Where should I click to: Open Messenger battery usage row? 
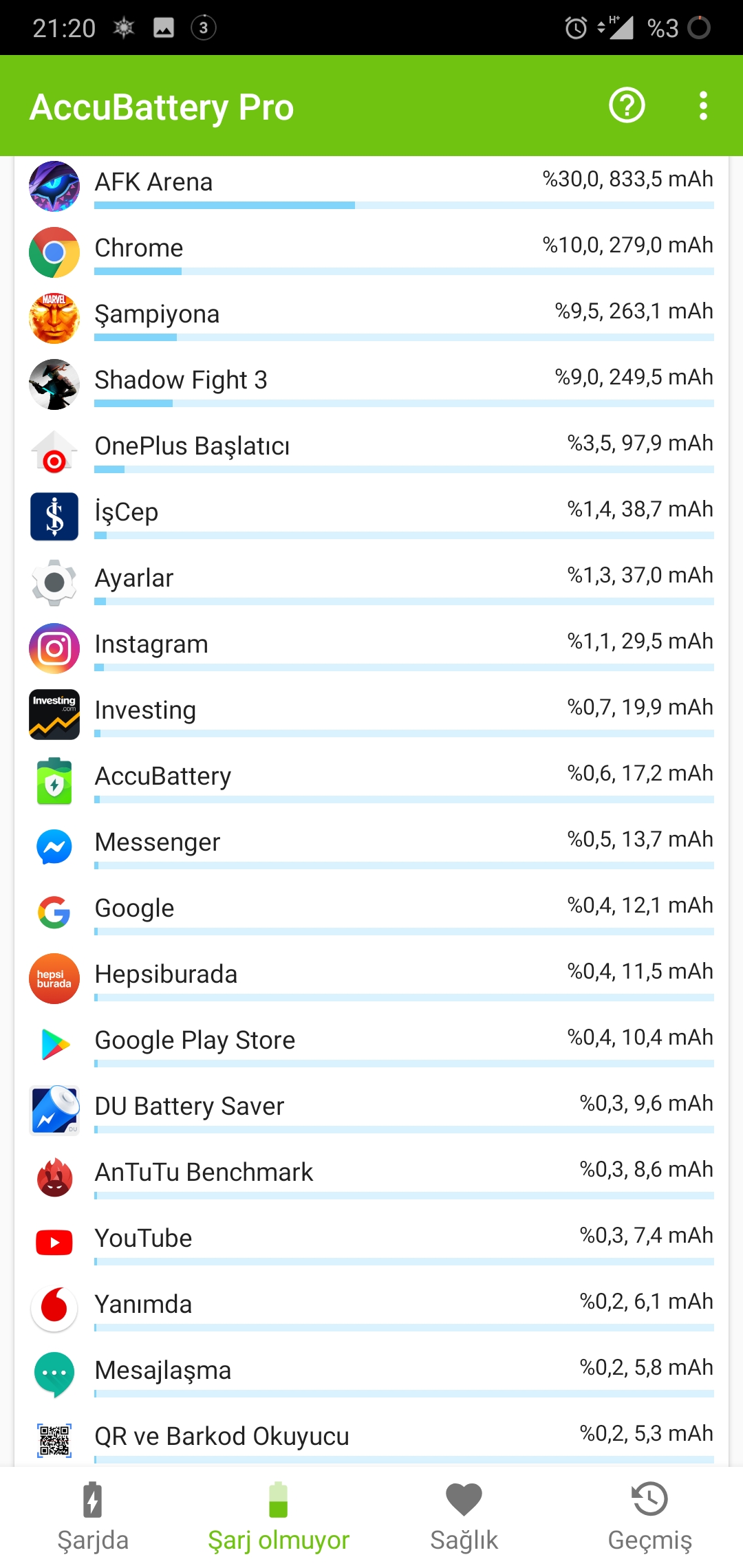(371, 847)
